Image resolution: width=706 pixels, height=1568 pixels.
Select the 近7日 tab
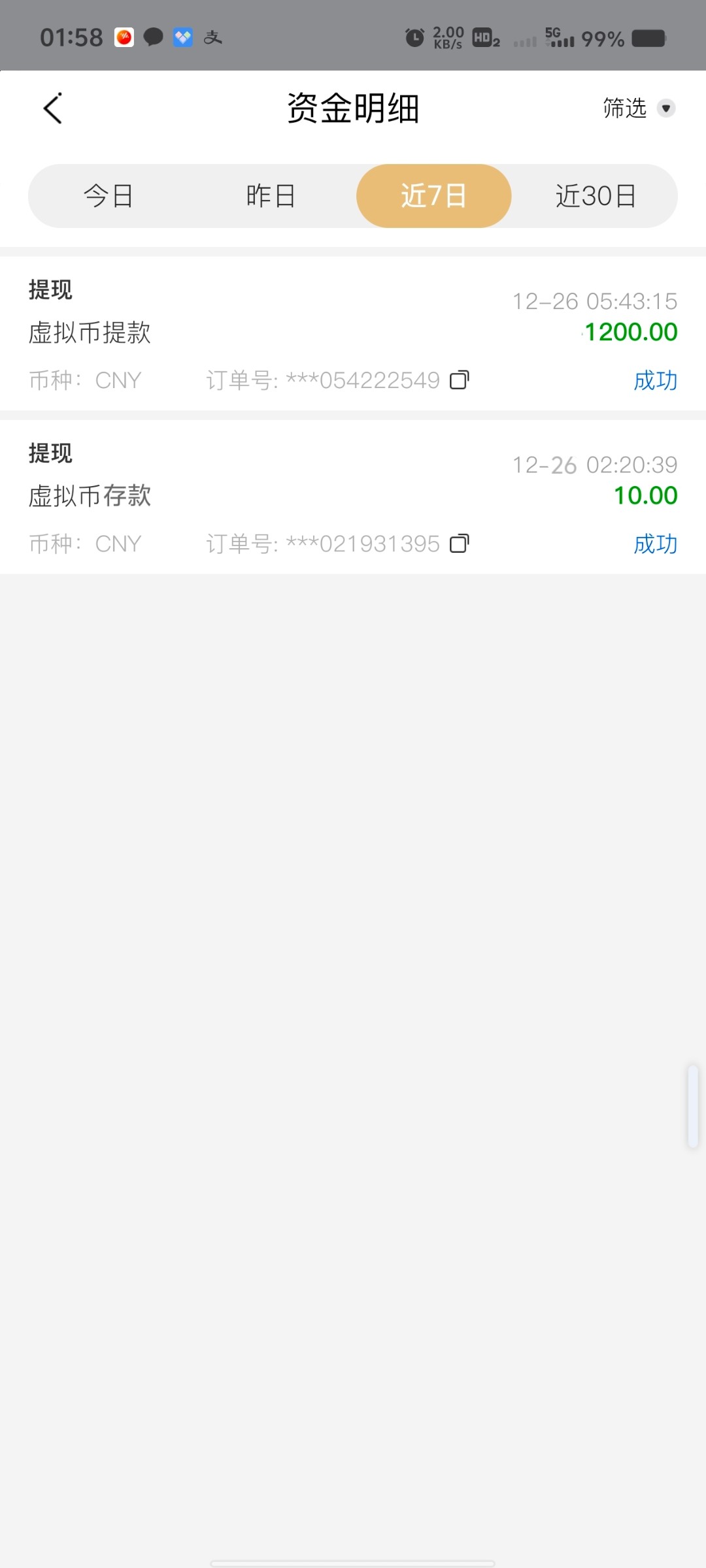point(433,196)
